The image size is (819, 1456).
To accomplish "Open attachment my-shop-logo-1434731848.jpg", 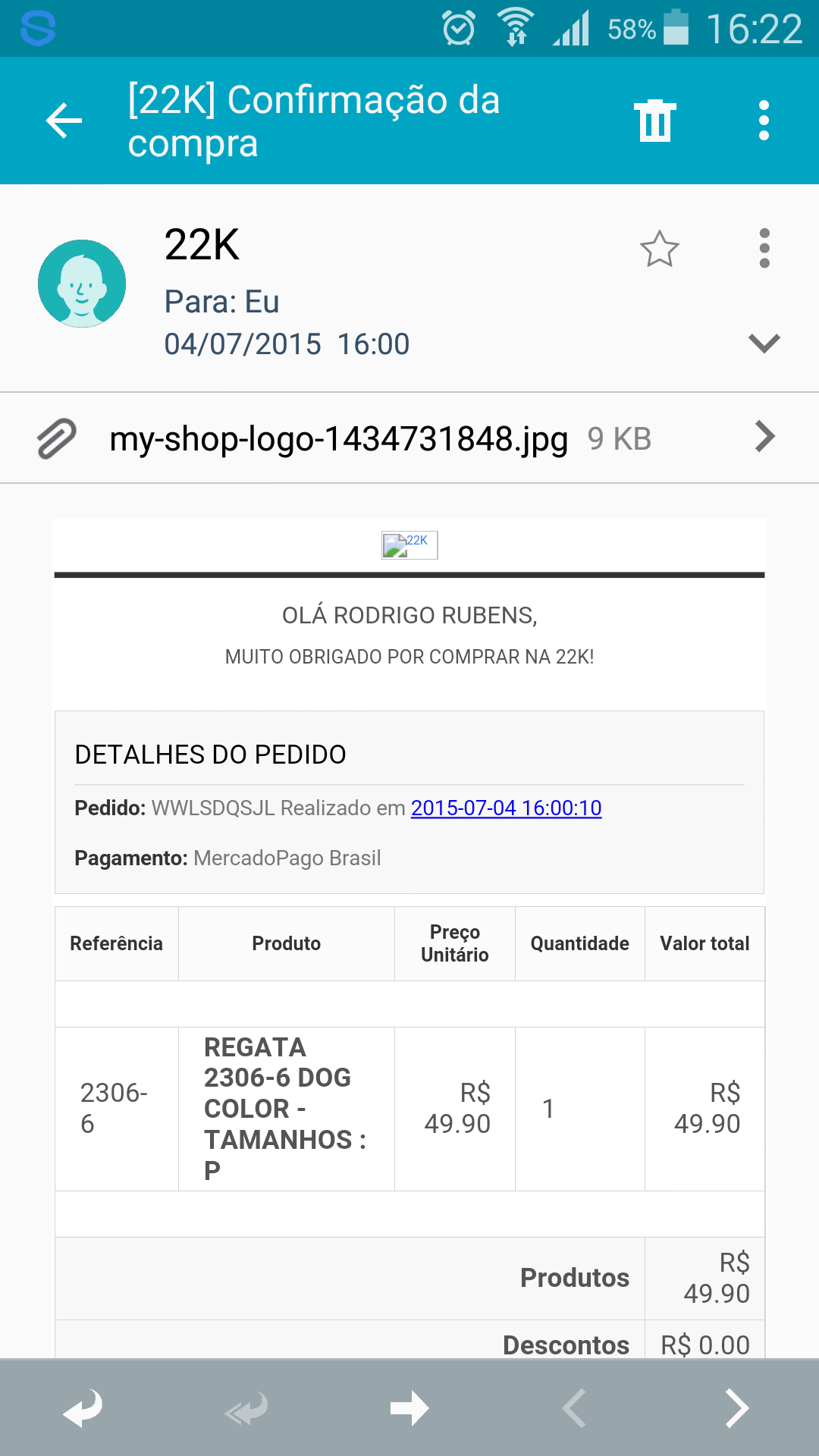I will (409, 438).
